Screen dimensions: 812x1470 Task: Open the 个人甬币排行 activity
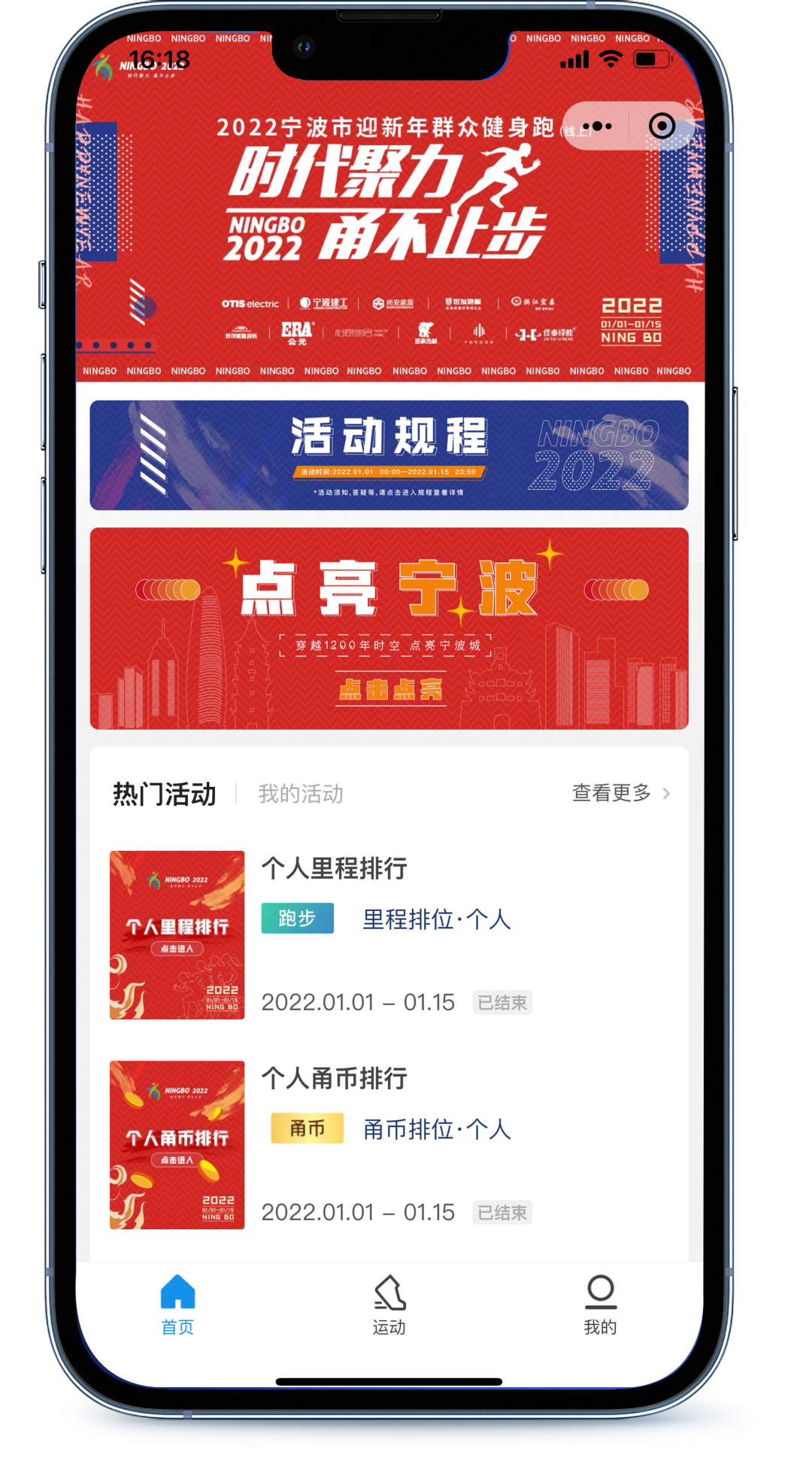(x=334, y=1078)
